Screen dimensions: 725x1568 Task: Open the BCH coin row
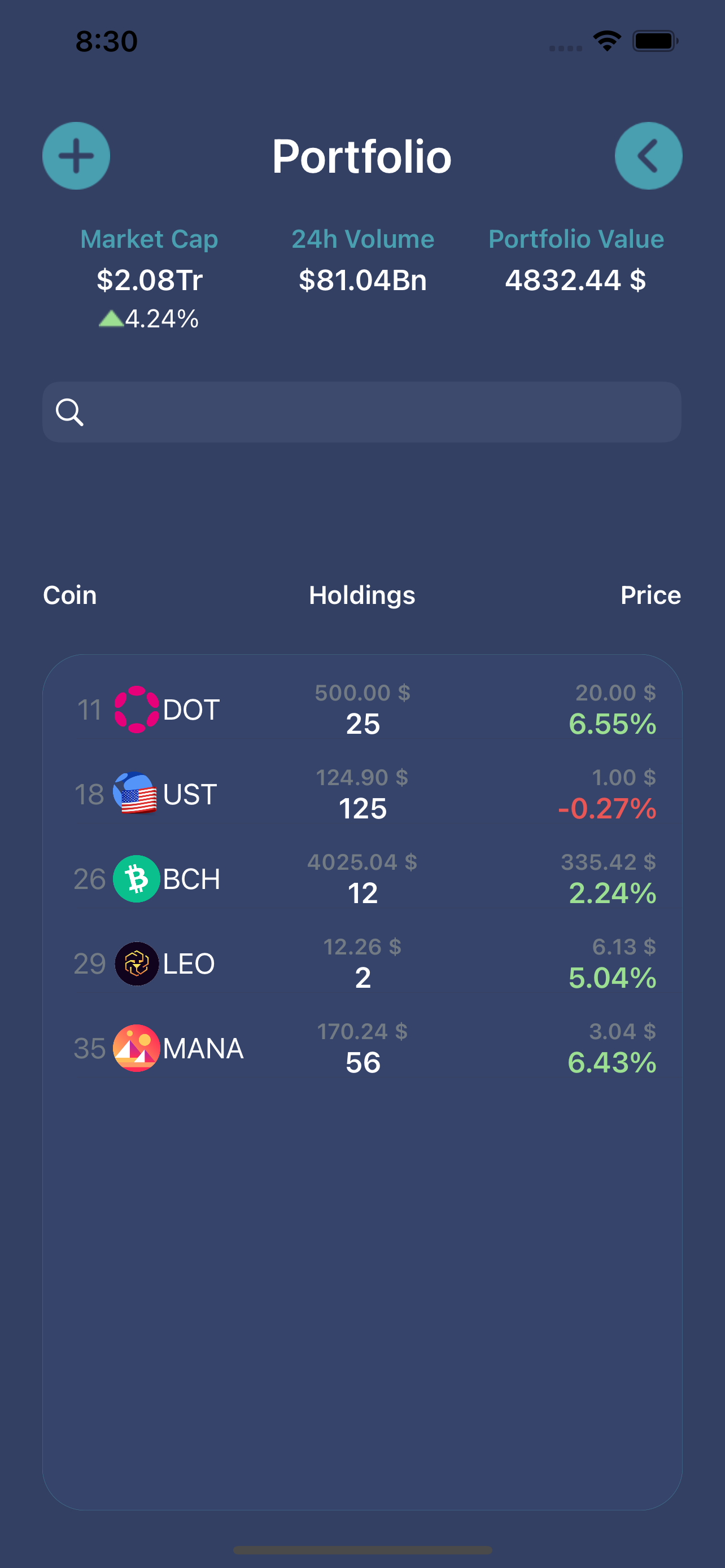(362, 878)
